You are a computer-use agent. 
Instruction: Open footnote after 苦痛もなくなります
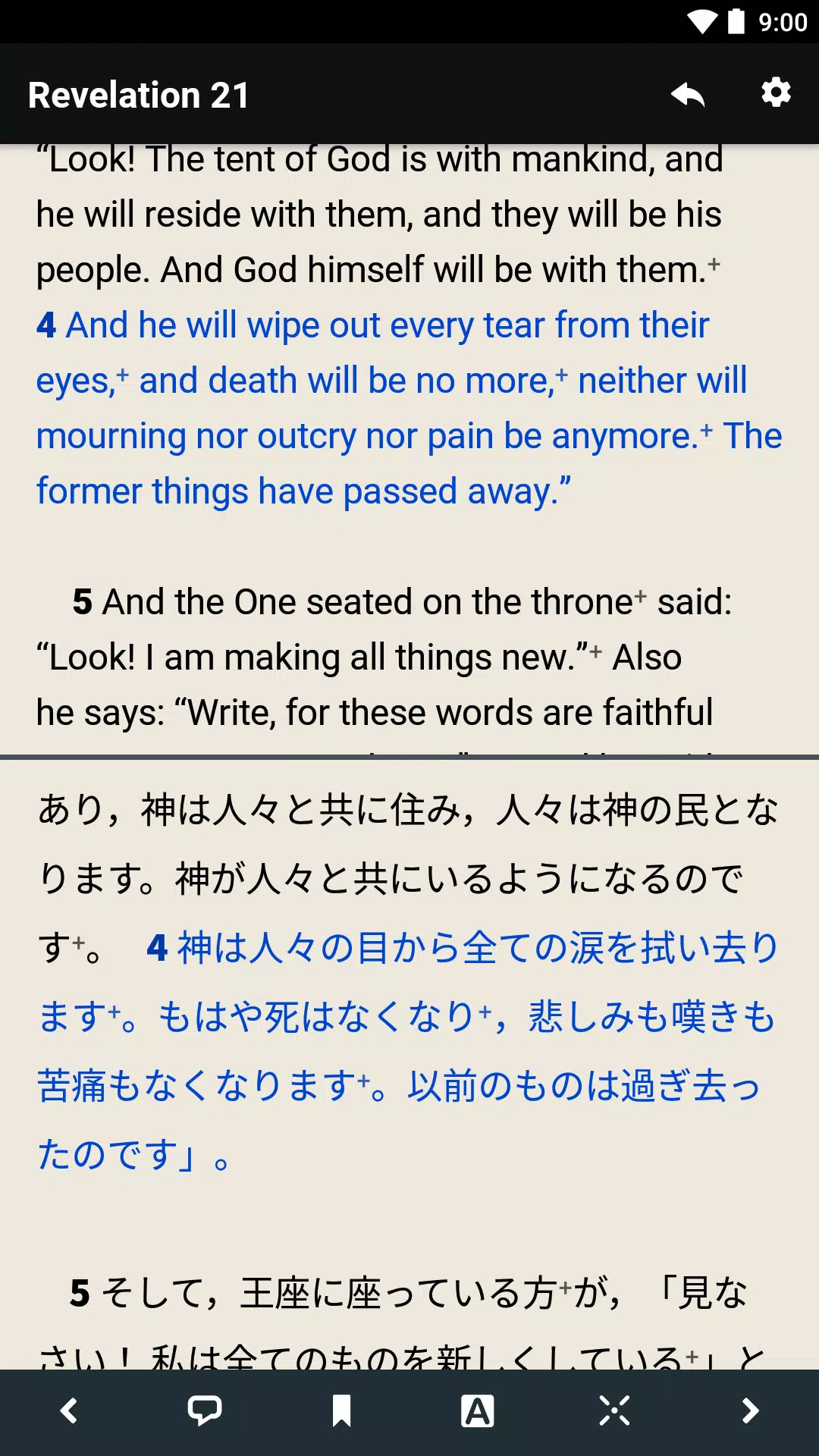coord(363,1081)
